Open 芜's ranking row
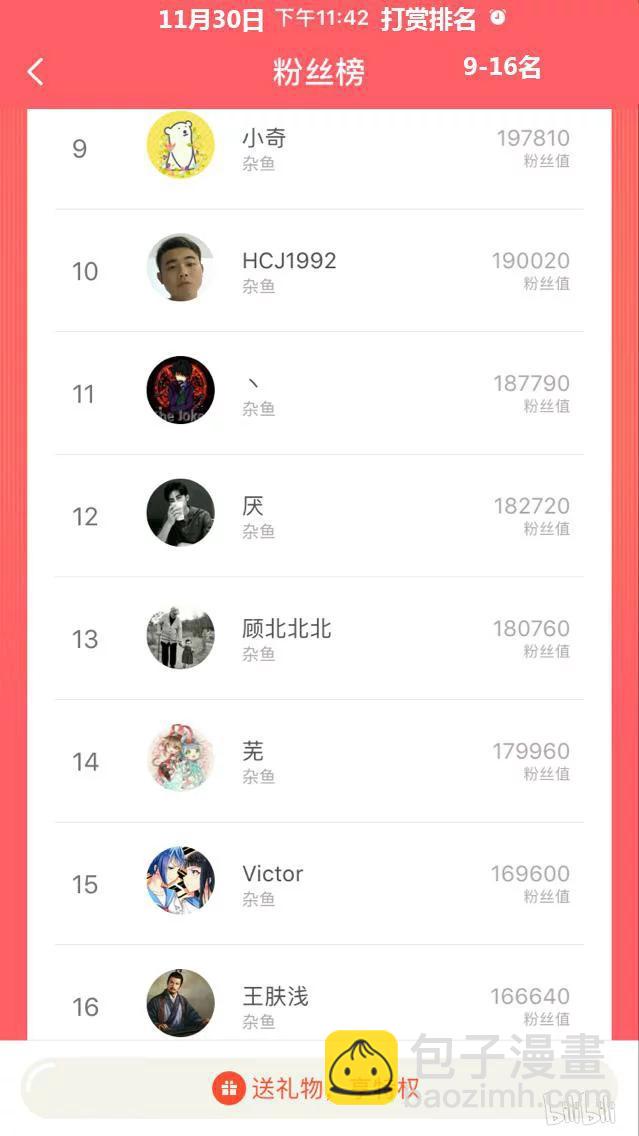The image size is (639, 1136). click(x=318, y=760)
